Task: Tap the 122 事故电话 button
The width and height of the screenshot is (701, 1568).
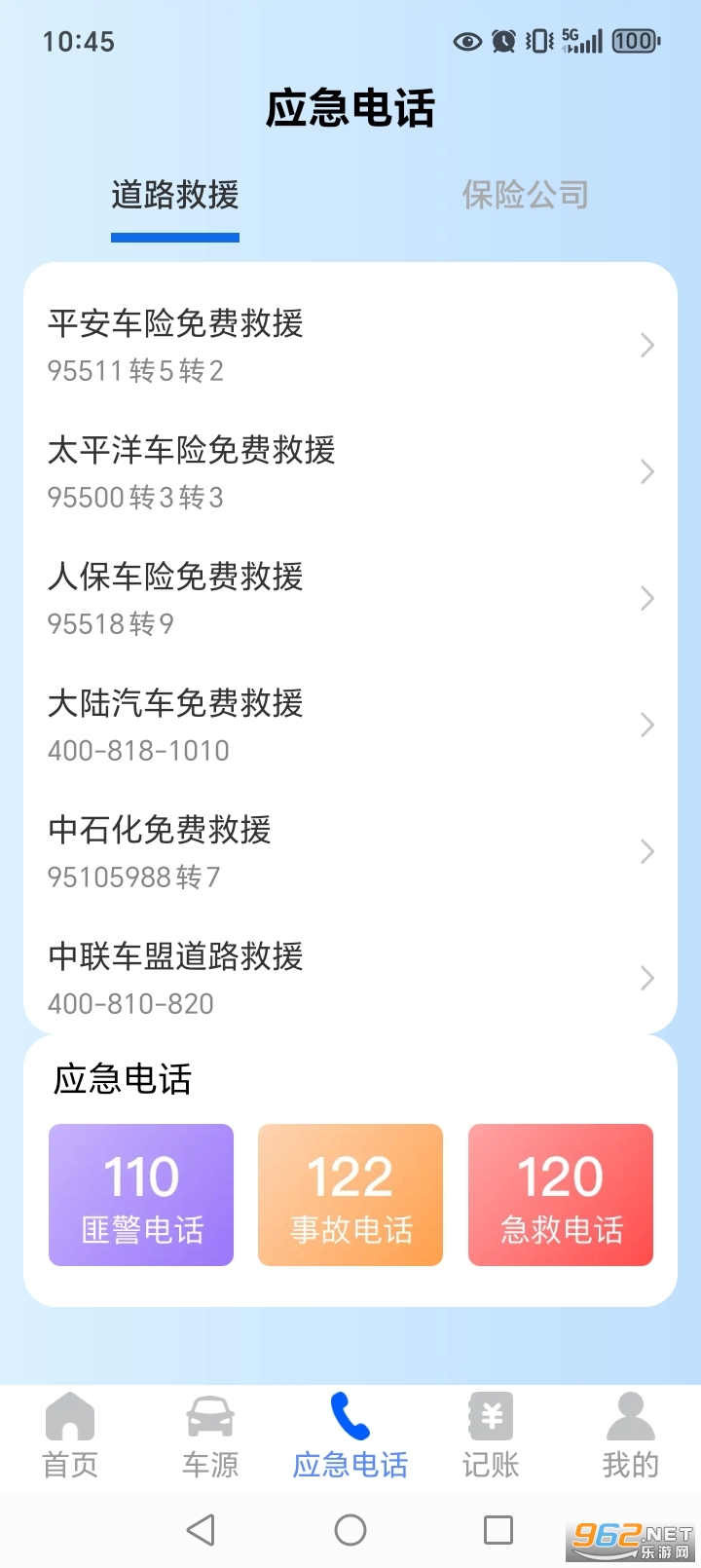Action: tap(350, 1195)
